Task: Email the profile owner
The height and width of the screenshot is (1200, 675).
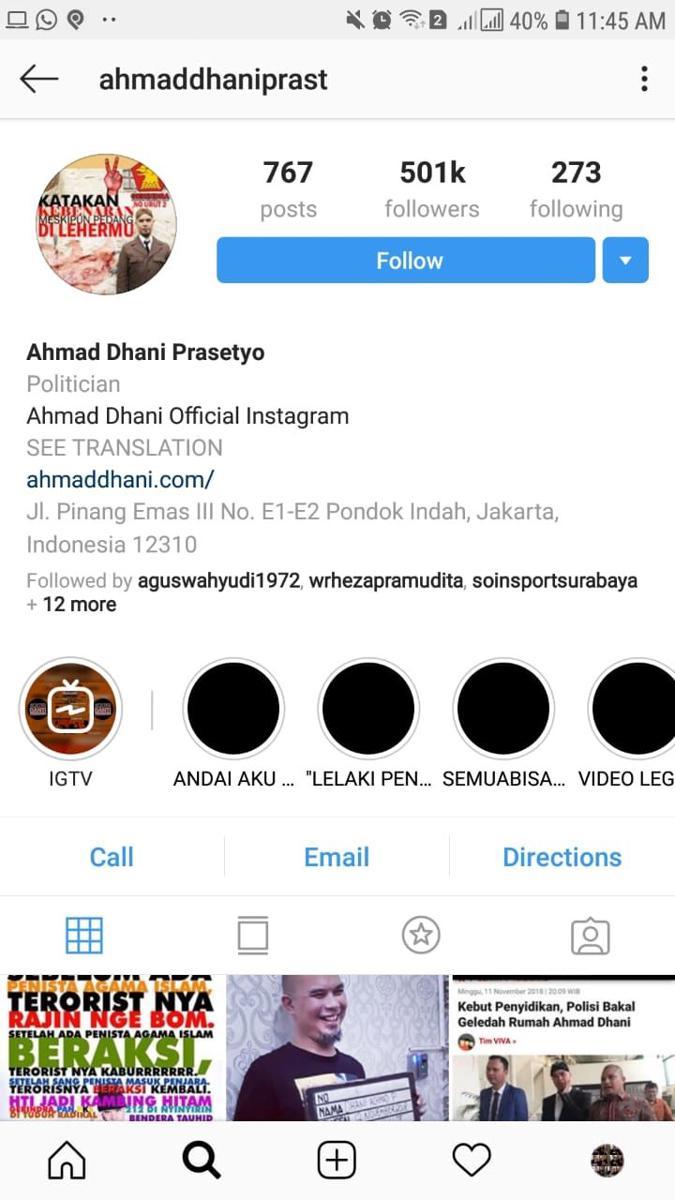Action: 336,857
